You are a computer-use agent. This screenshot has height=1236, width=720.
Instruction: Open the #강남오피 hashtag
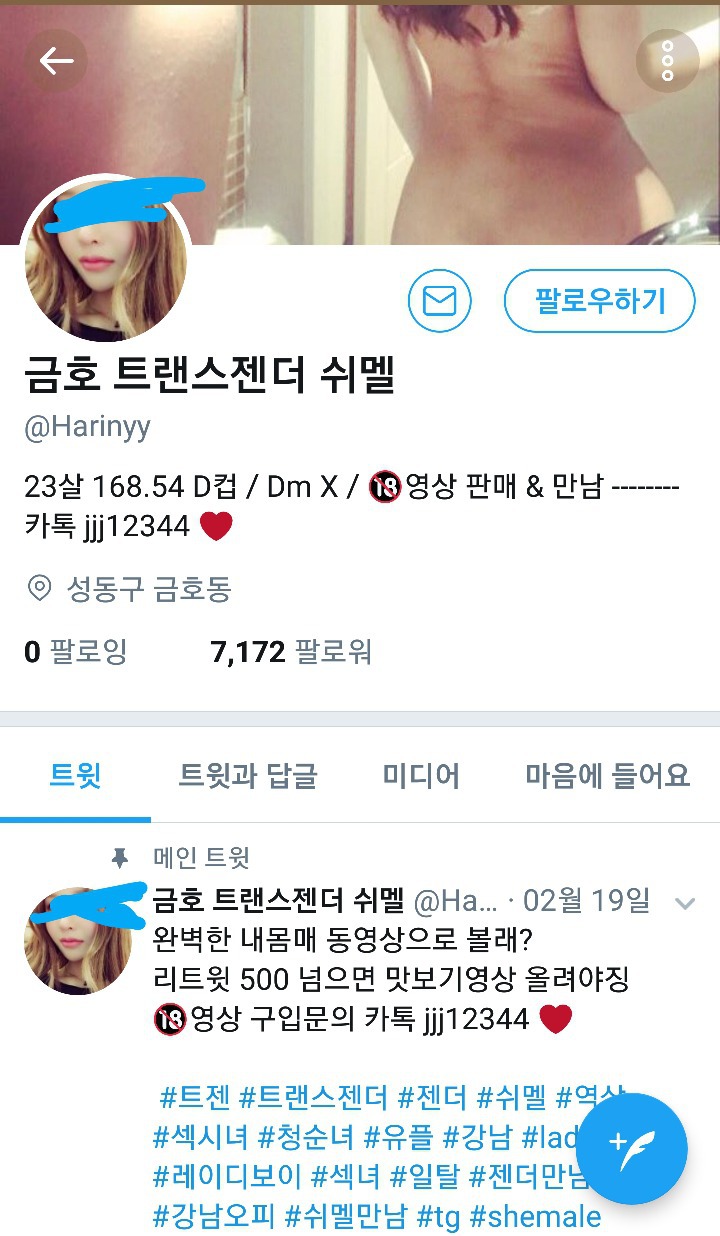[x=214, y=1217]
